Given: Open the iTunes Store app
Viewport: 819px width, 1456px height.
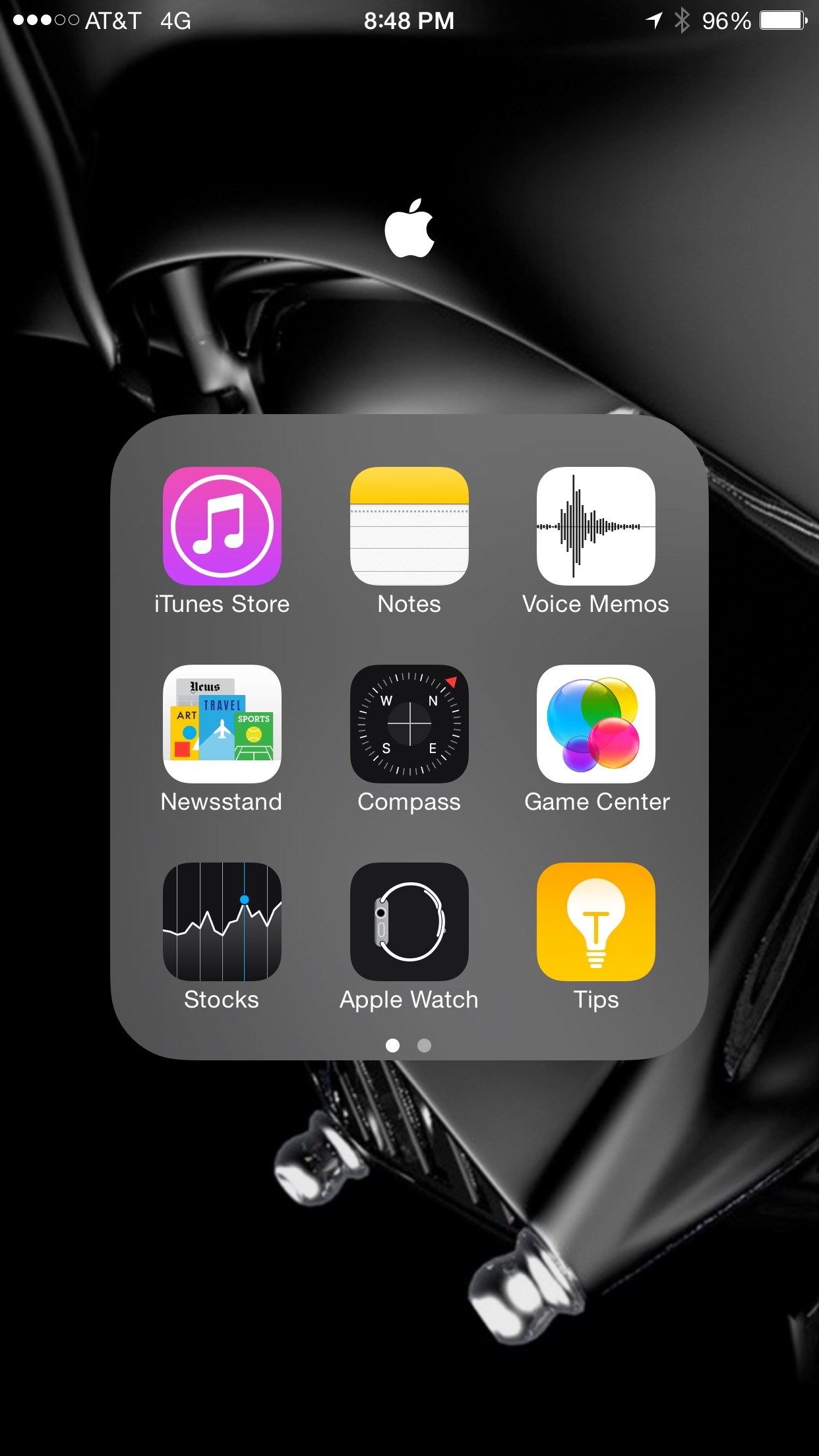Looking at the screenshot, I should [x=222, y=526].
